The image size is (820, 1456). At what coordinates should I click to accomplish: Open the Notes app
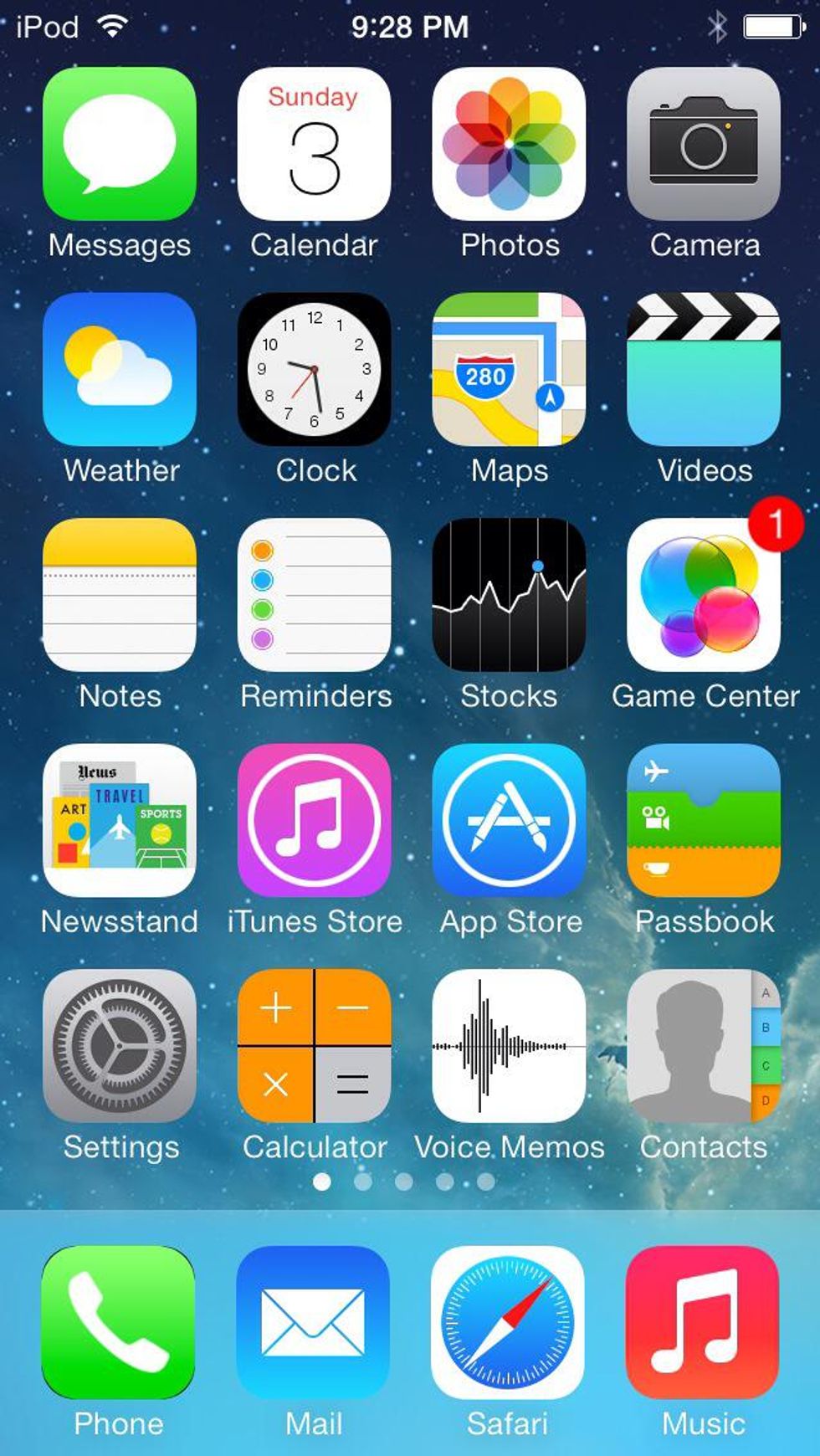point(120,595)
